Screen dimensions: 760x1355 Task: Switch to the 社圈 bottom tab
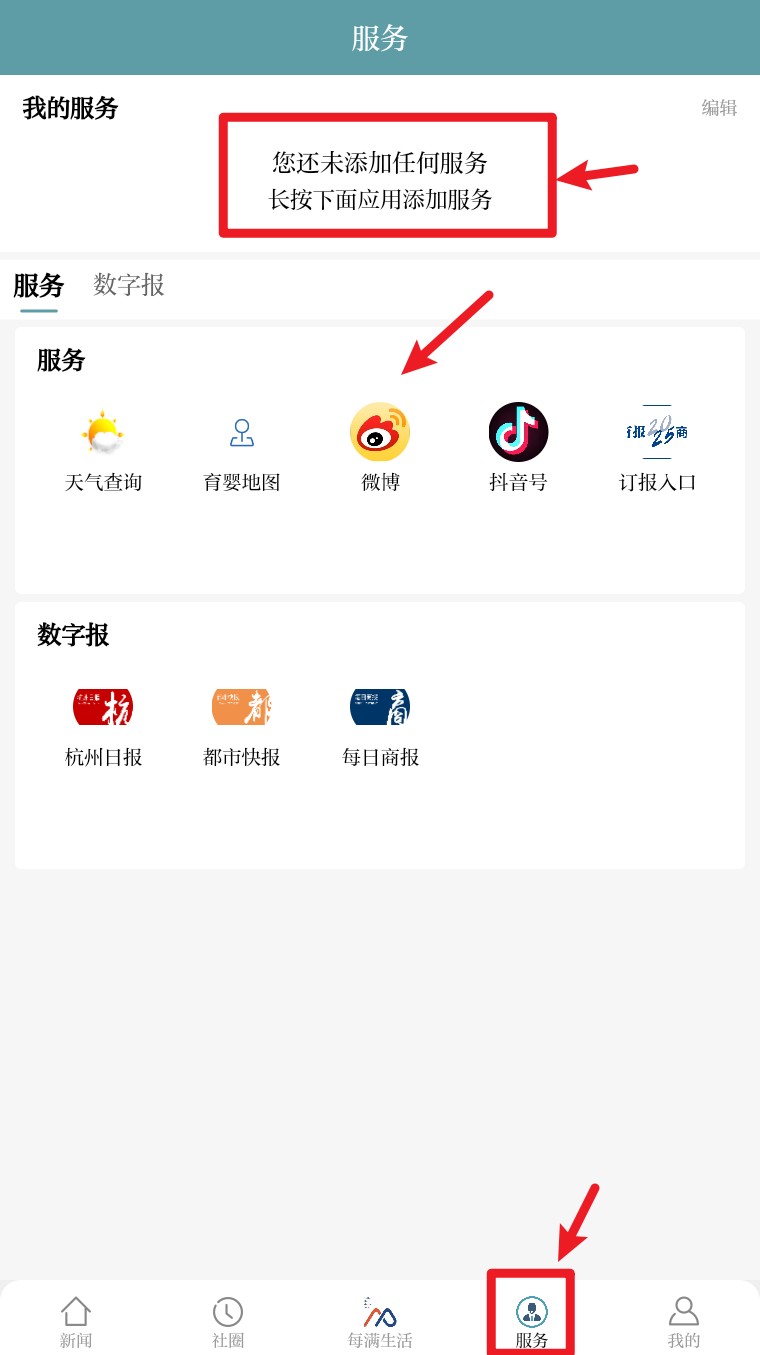point(228,1322)
